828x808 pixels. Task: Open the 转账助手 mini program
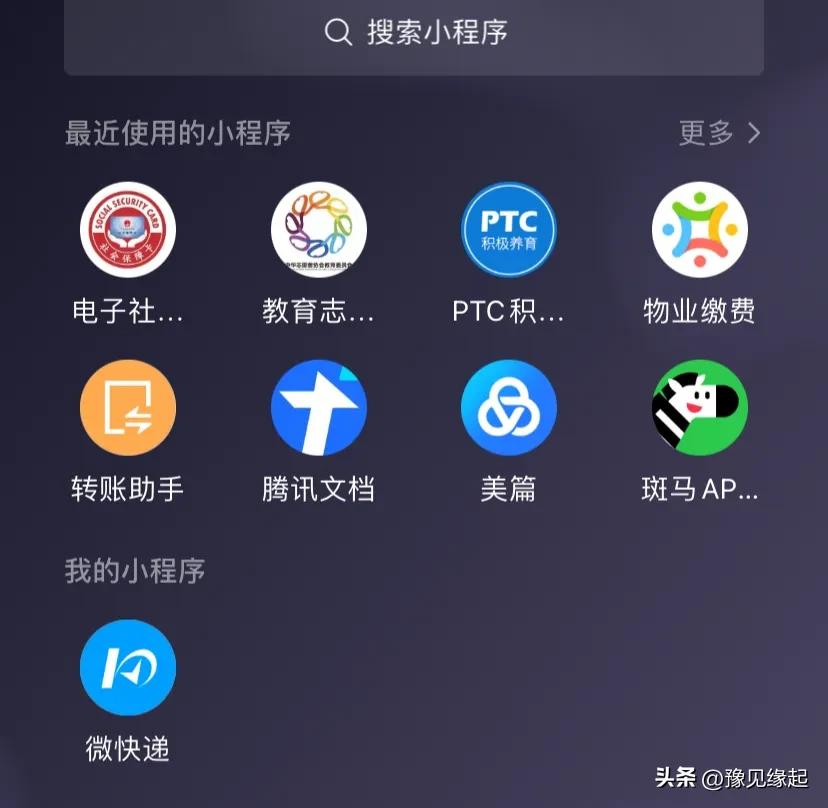[128, 408]
